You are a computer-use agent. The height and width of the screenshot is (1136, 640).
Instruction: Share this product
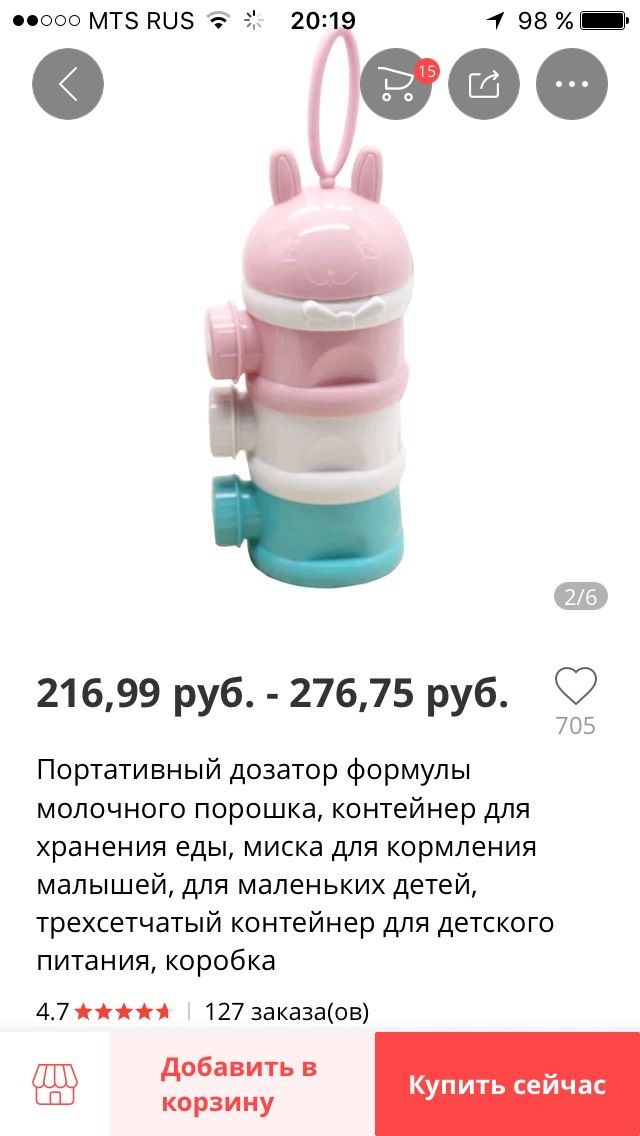click(x=484, y=84)
